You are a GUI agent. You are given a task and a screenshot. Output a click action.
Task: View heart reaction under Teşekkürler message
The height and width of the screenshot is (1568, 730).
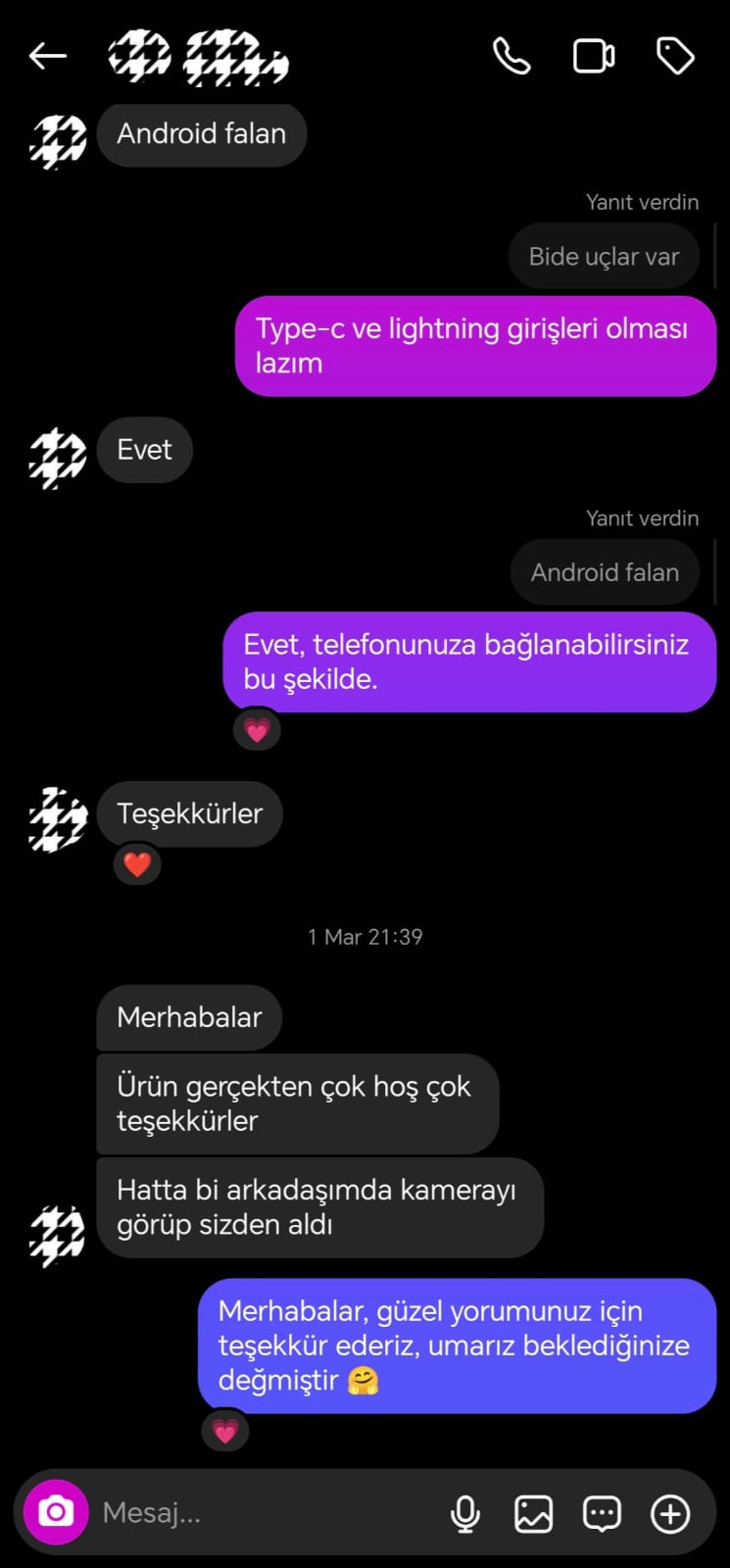(137, 864)
